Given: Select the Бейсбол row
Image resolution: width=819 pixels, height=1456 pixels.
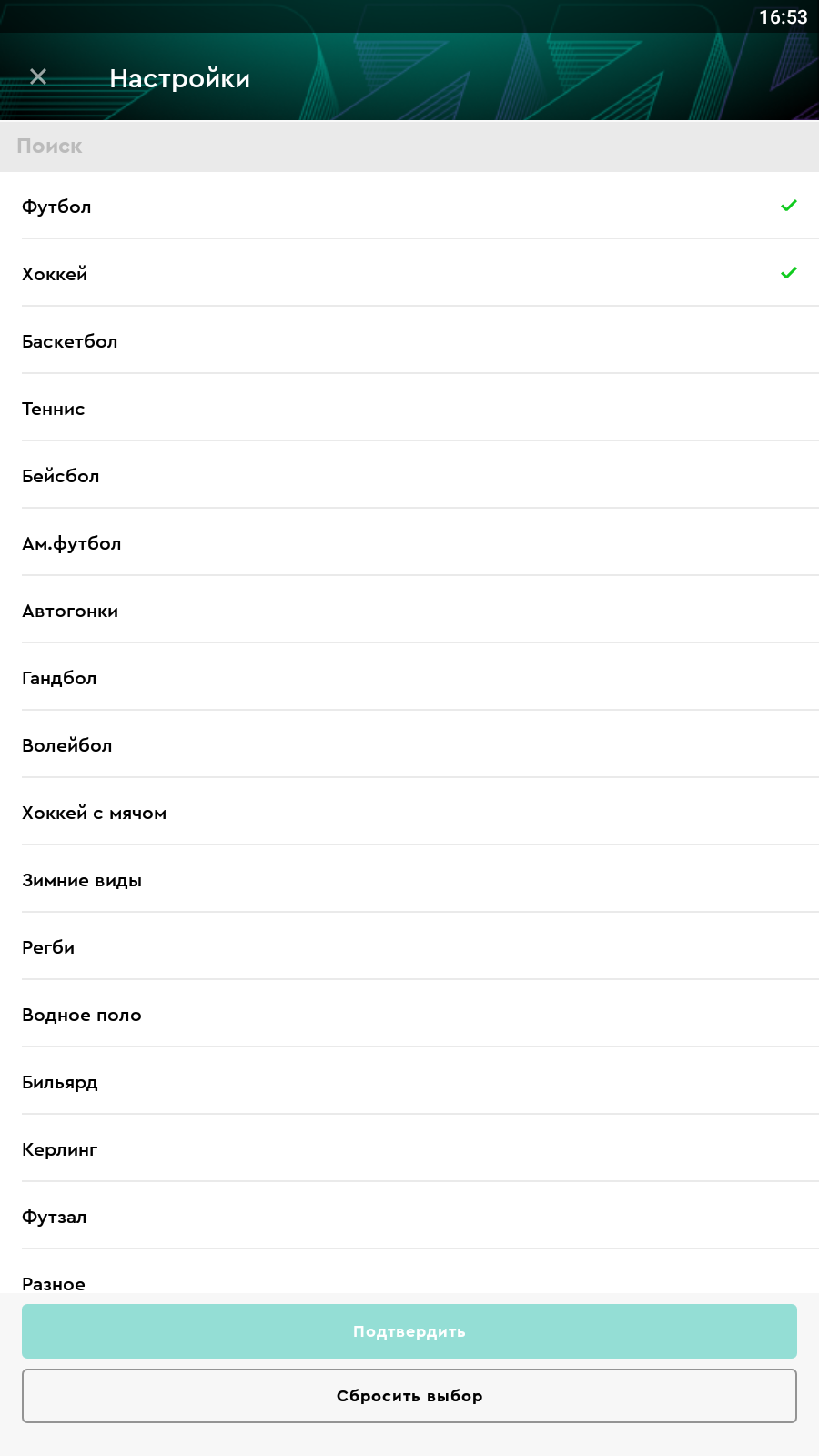Looking at the screenshot, I should (x=409, y=476).
